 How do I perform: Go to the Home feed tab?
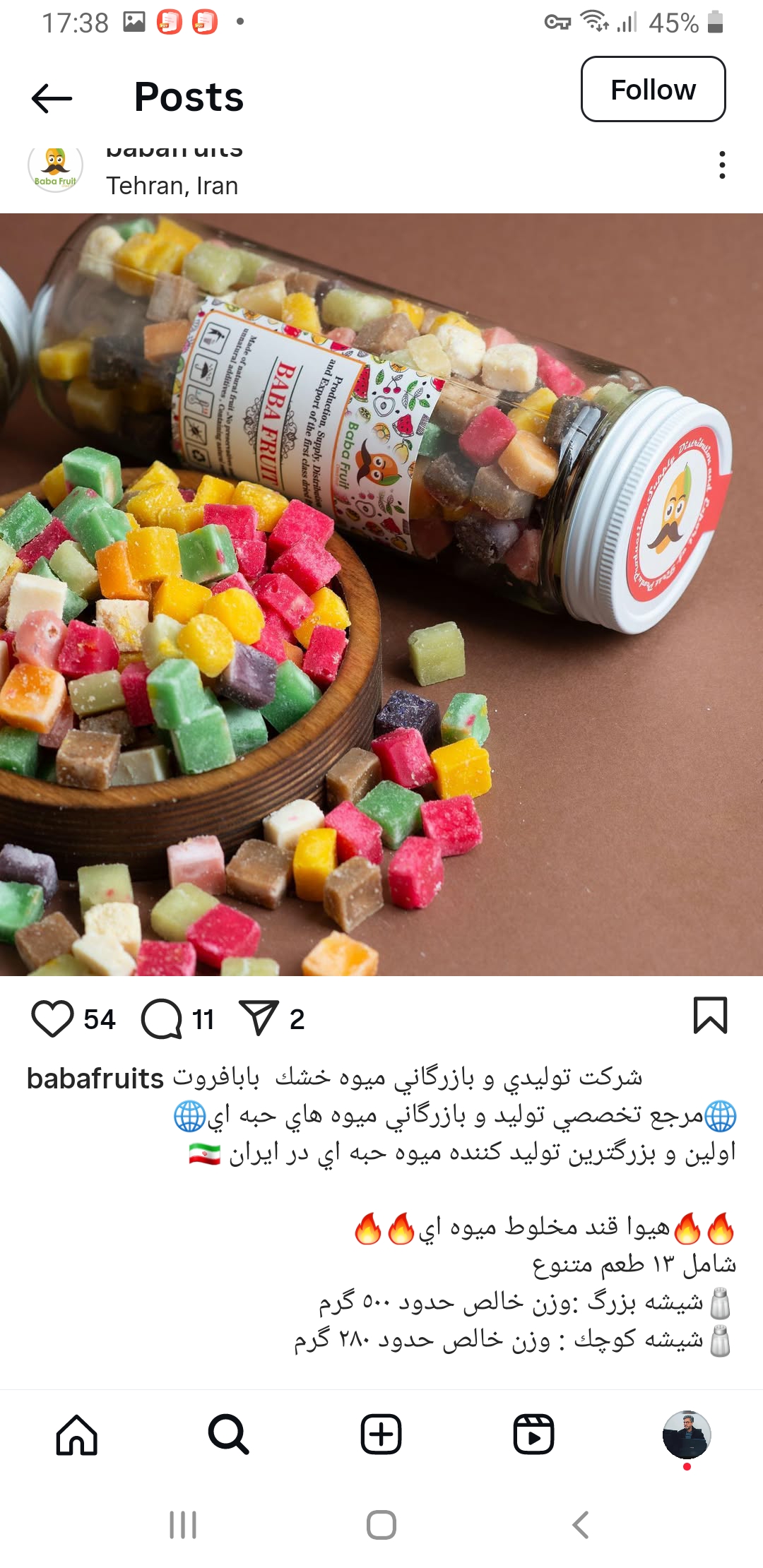(76, 1435)
